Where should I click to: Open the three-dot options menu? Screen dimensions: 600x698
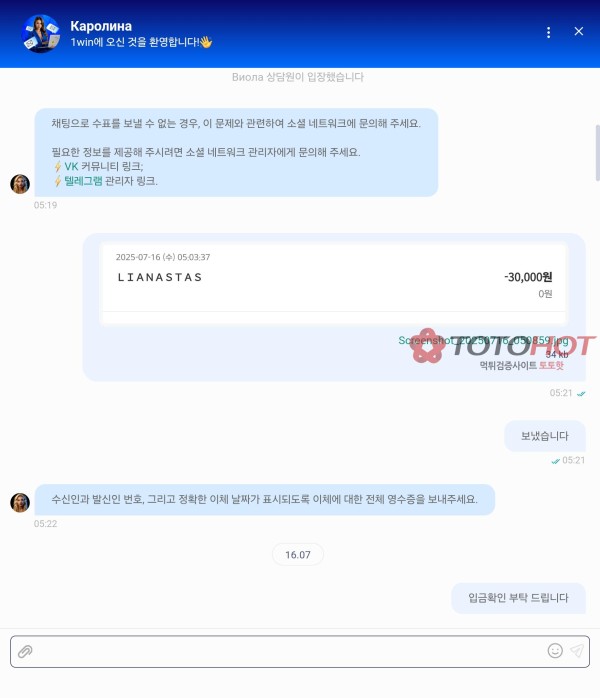tap(548, 32)
